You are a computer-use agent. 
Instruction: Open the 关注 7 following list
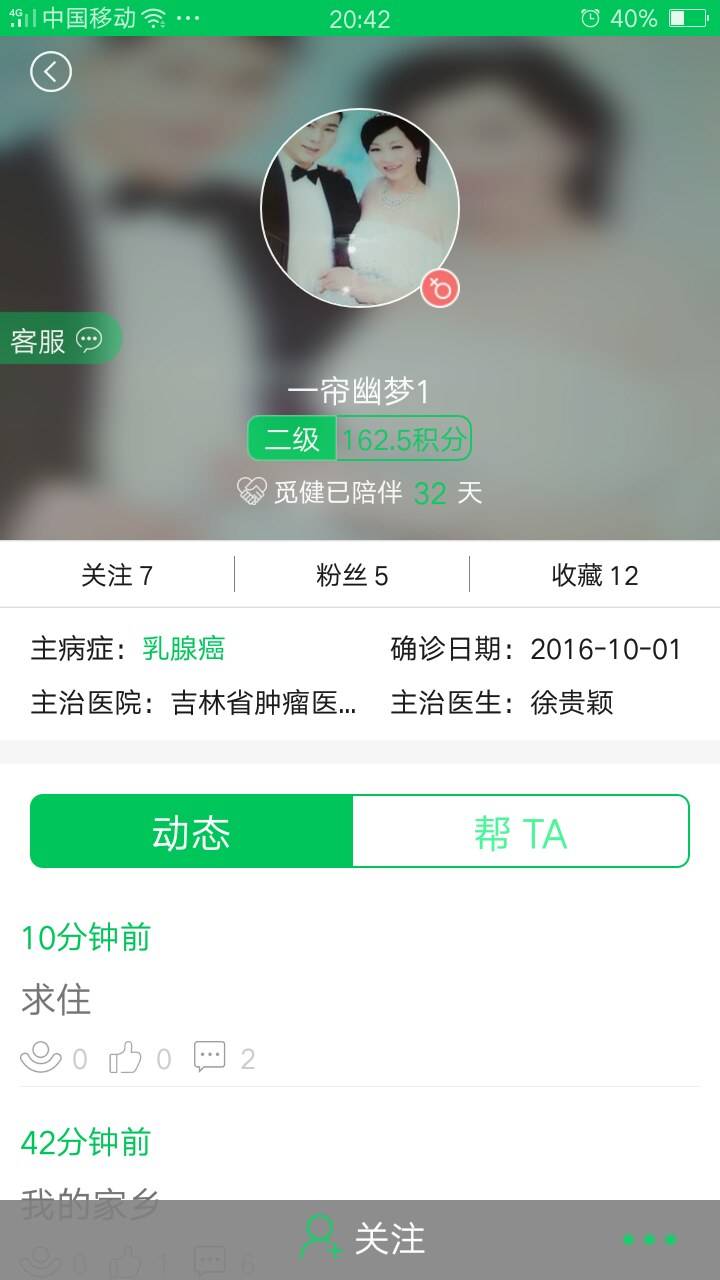(117, 575)
